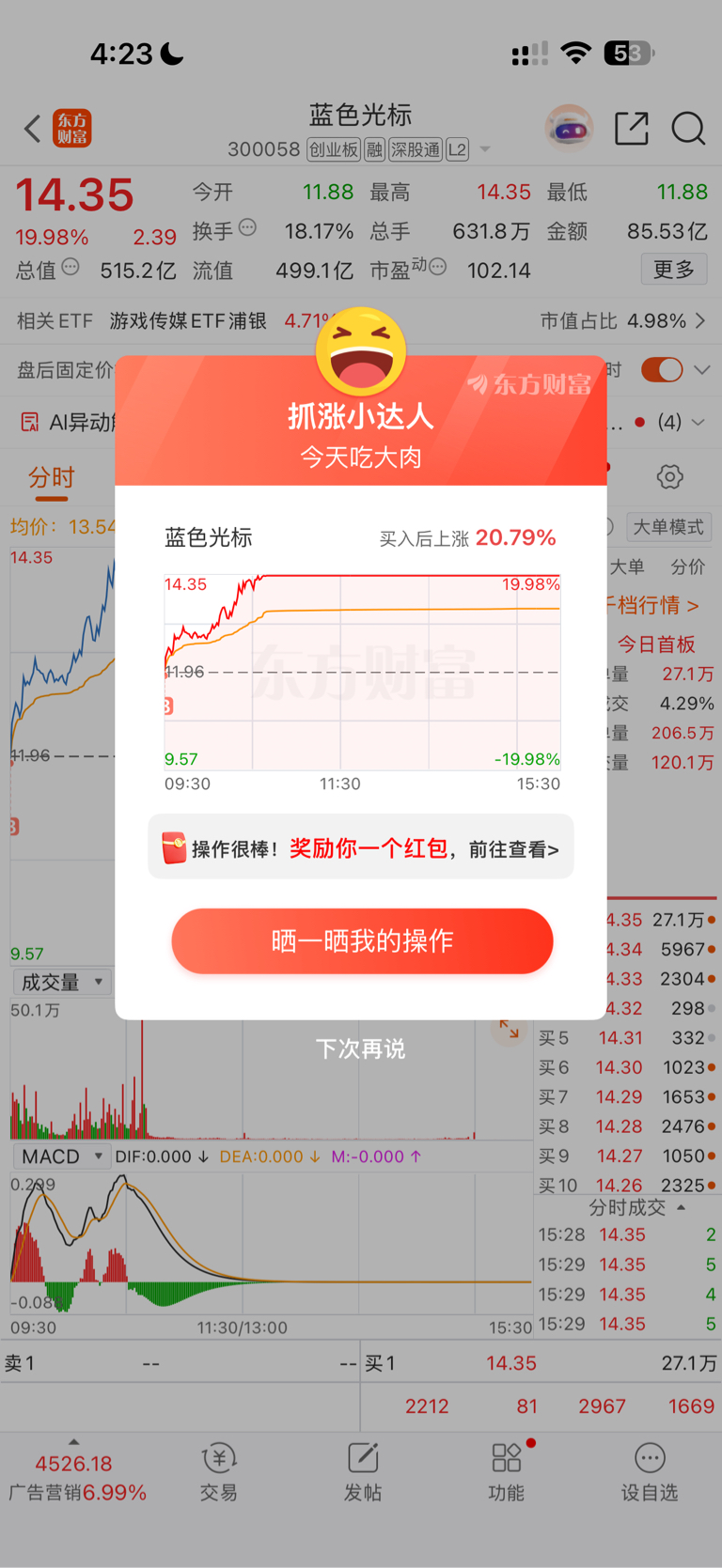Tap 设自选 to add to watchlist

(650, 1472)
